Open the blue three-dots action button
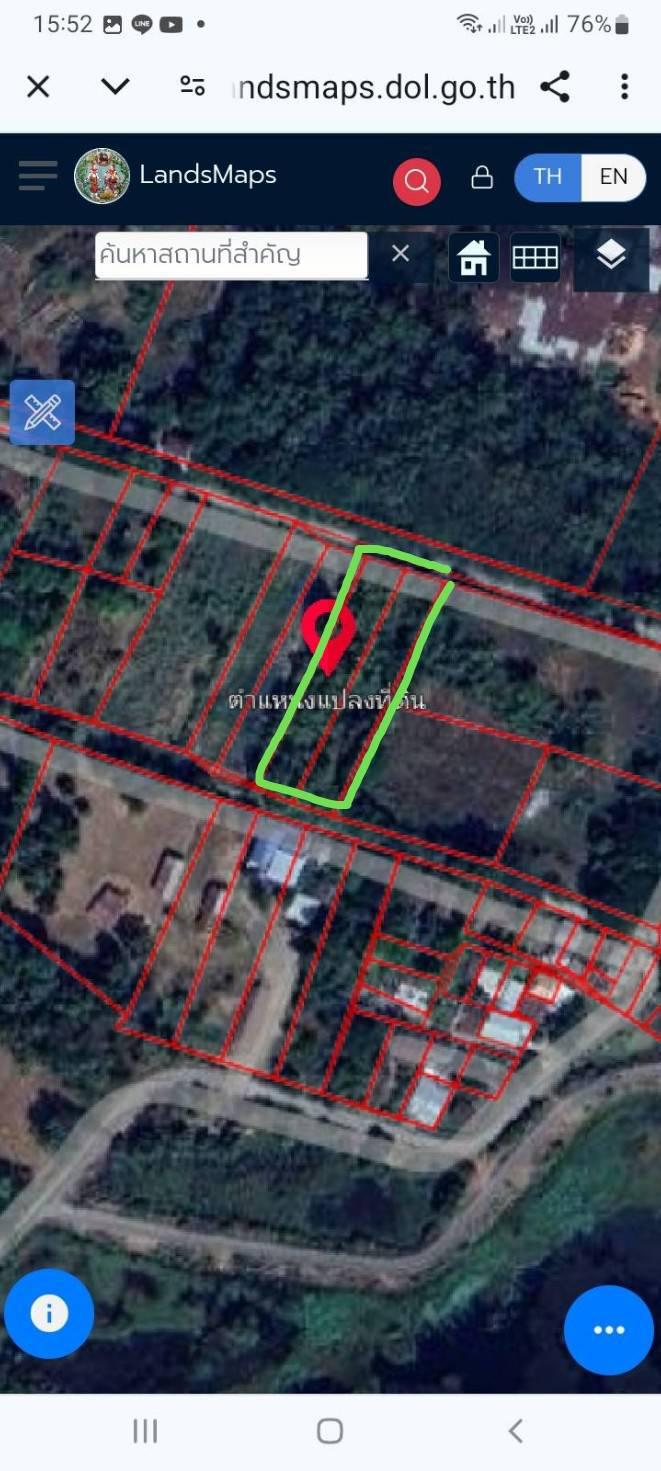This screenshot has height=1471, width=661. point(609,1329)
